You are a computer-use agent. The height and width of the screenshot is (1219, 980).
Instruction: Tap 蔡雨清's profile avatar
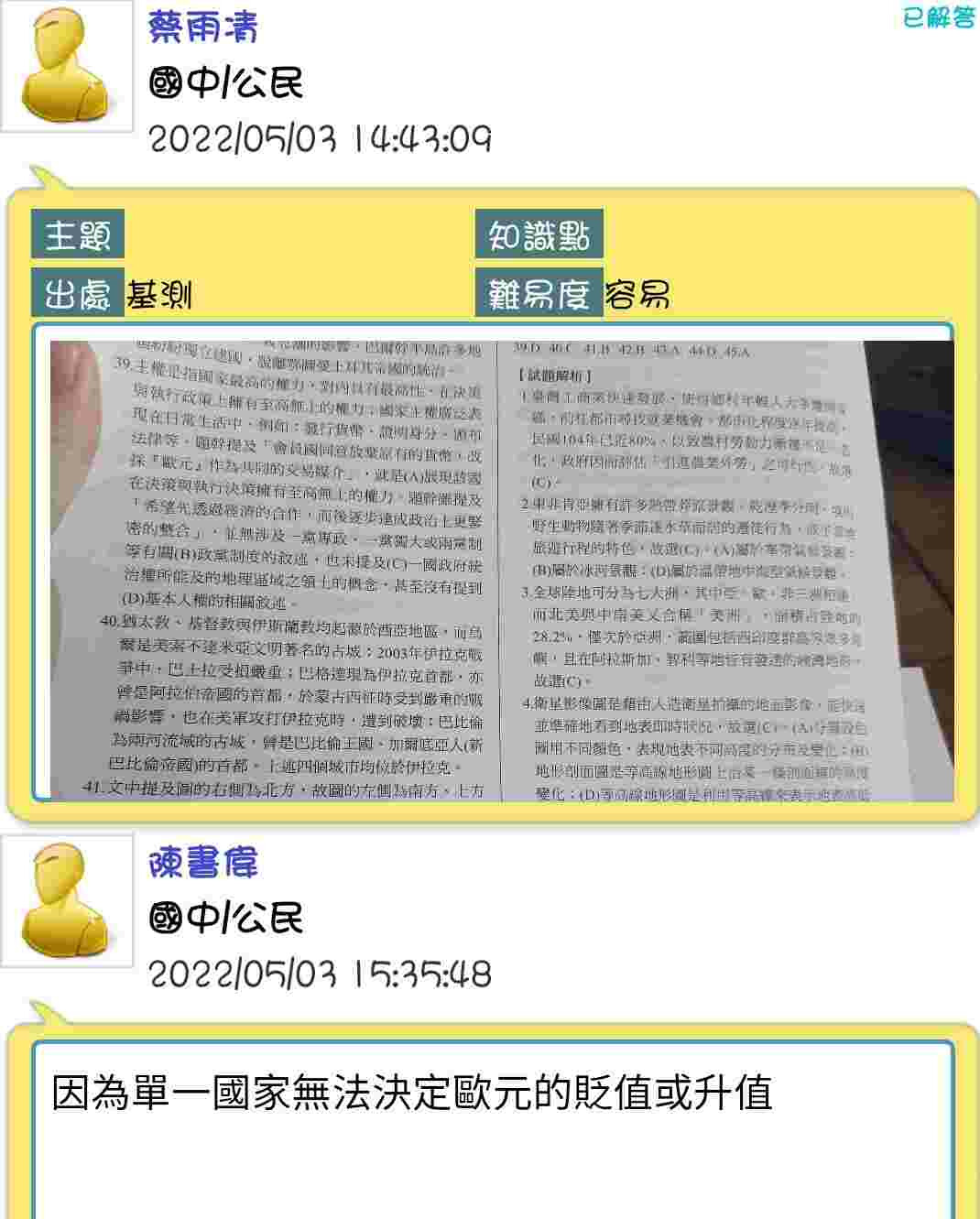coord(67,67)
